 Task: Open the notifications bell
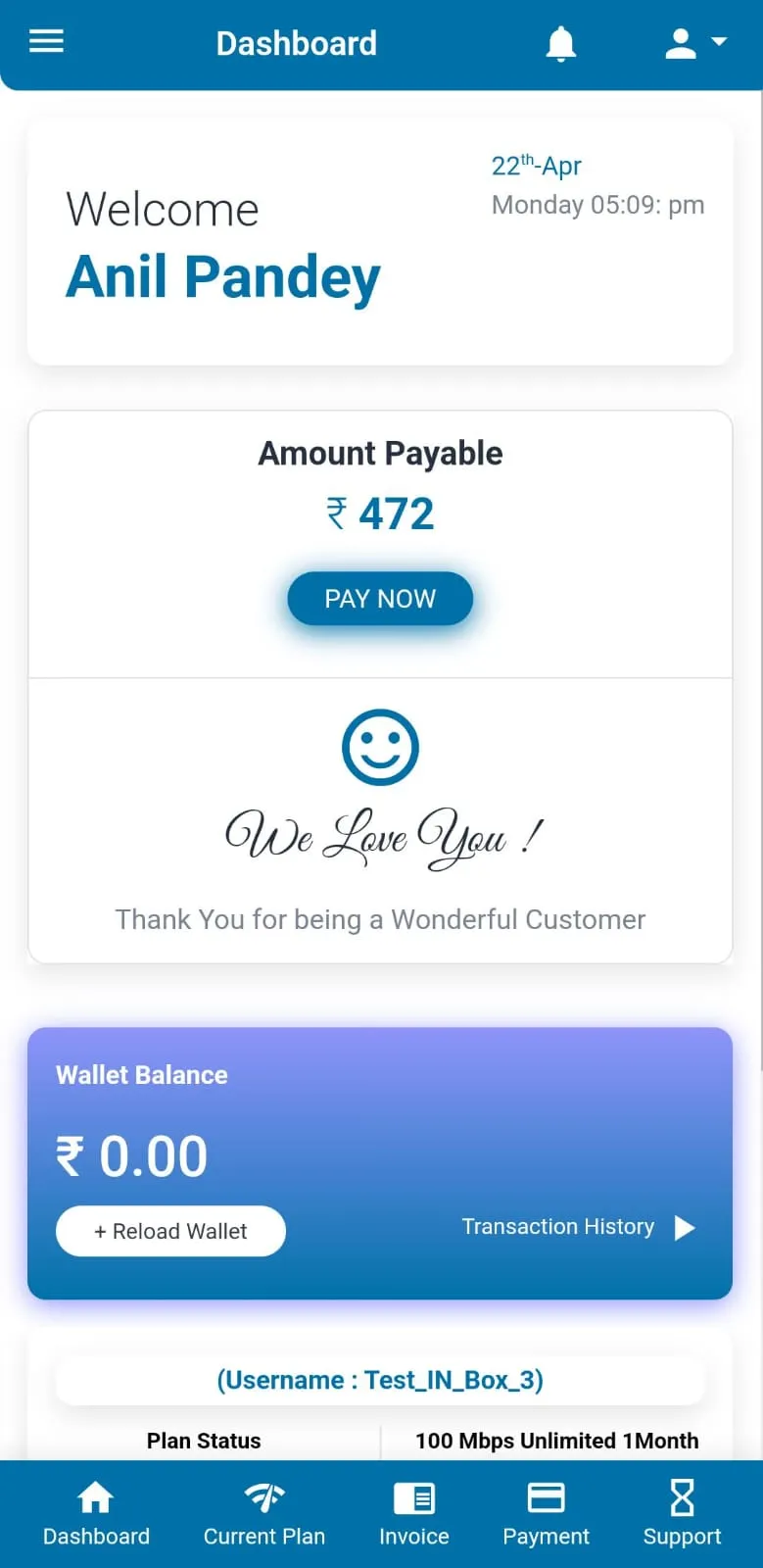click(x=560, y=43)
